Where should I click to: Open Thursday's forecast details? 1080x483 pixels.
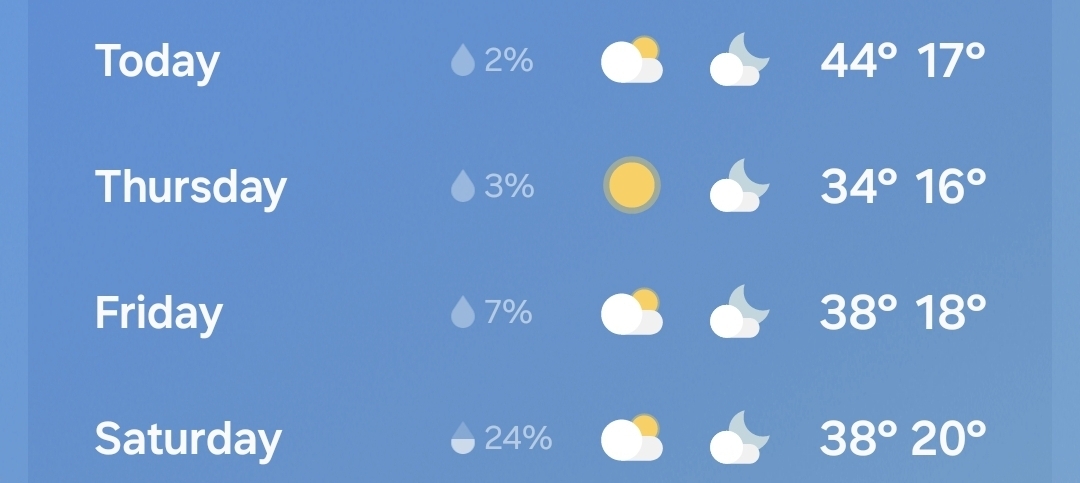tap(540, 187)
